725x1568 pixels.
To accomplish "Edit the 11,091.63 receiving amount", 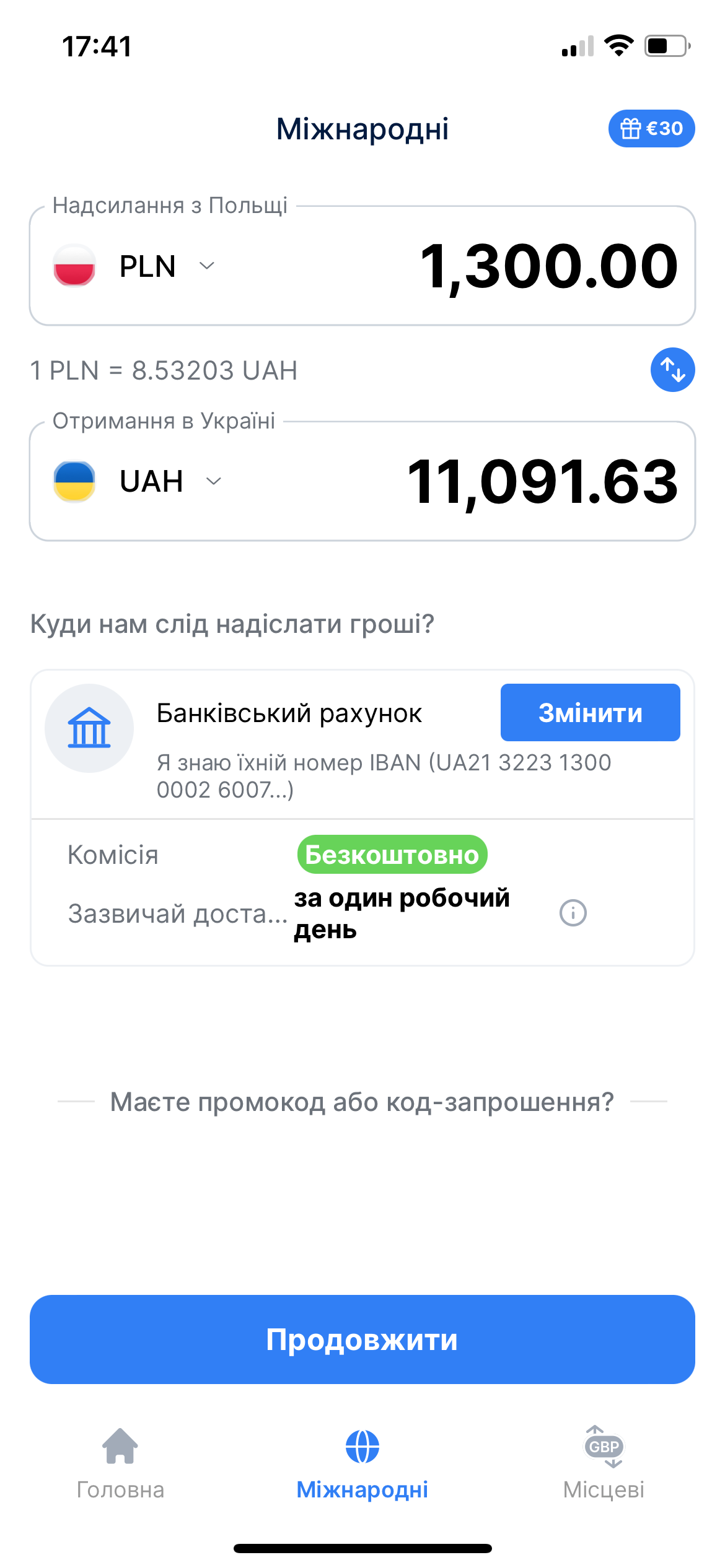I will pos(542,481).
